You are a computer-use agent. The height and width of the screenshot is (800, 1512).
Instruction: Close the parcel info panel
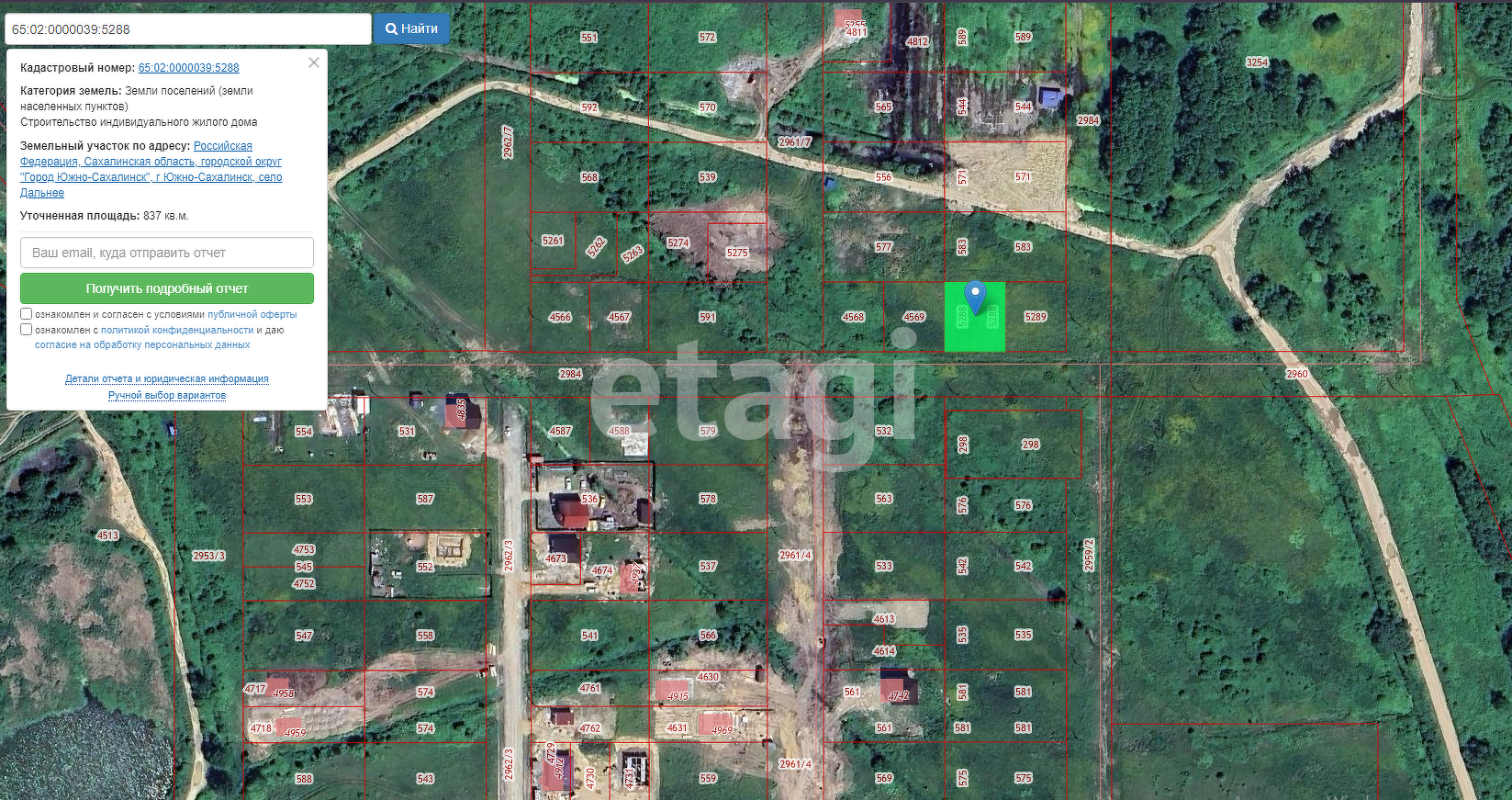coord(314,62)
